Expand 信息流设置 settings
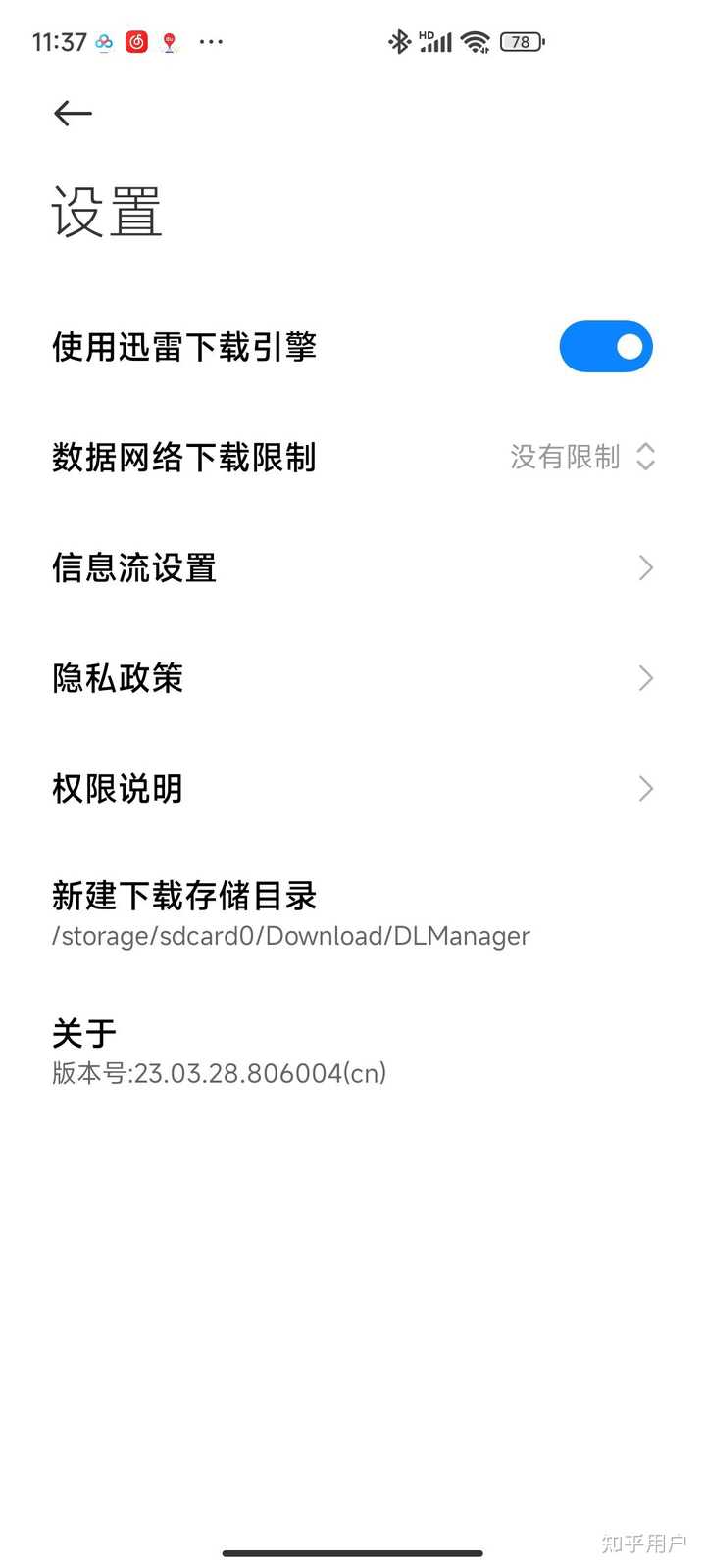 click(x=353, y=567)
